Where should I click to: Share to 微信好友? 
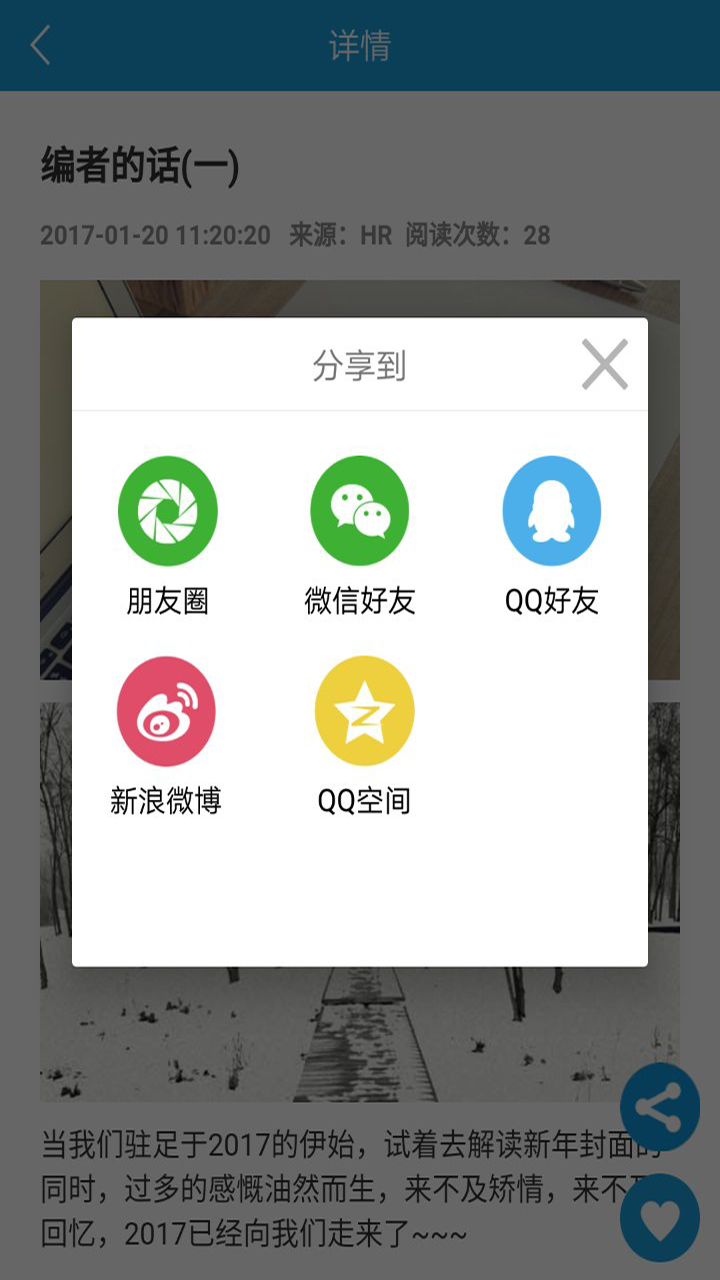point(360,511)
